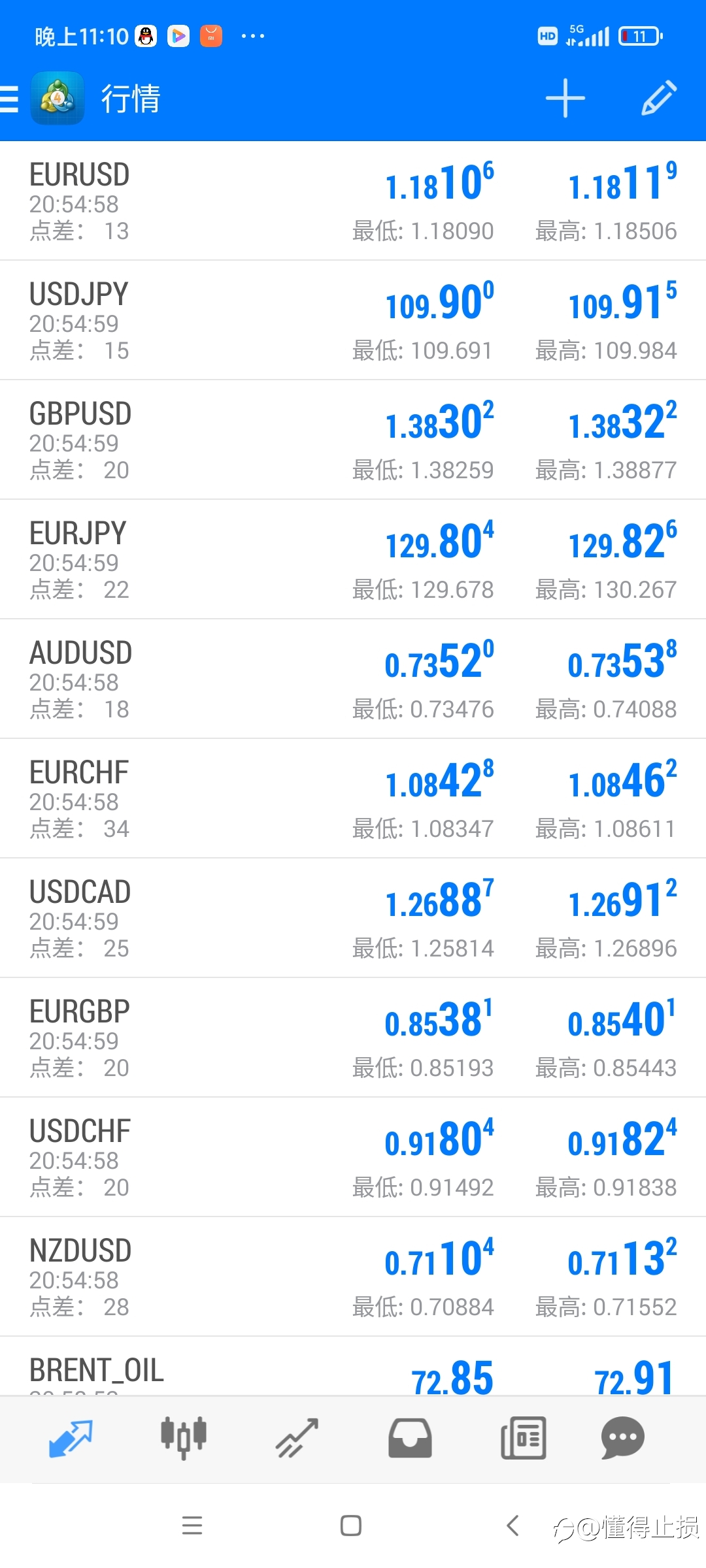Viewport: 706px width, 1568px height.
Task: Switch to the news tab
Action: pyautogui.click(x=523, y=1438)
